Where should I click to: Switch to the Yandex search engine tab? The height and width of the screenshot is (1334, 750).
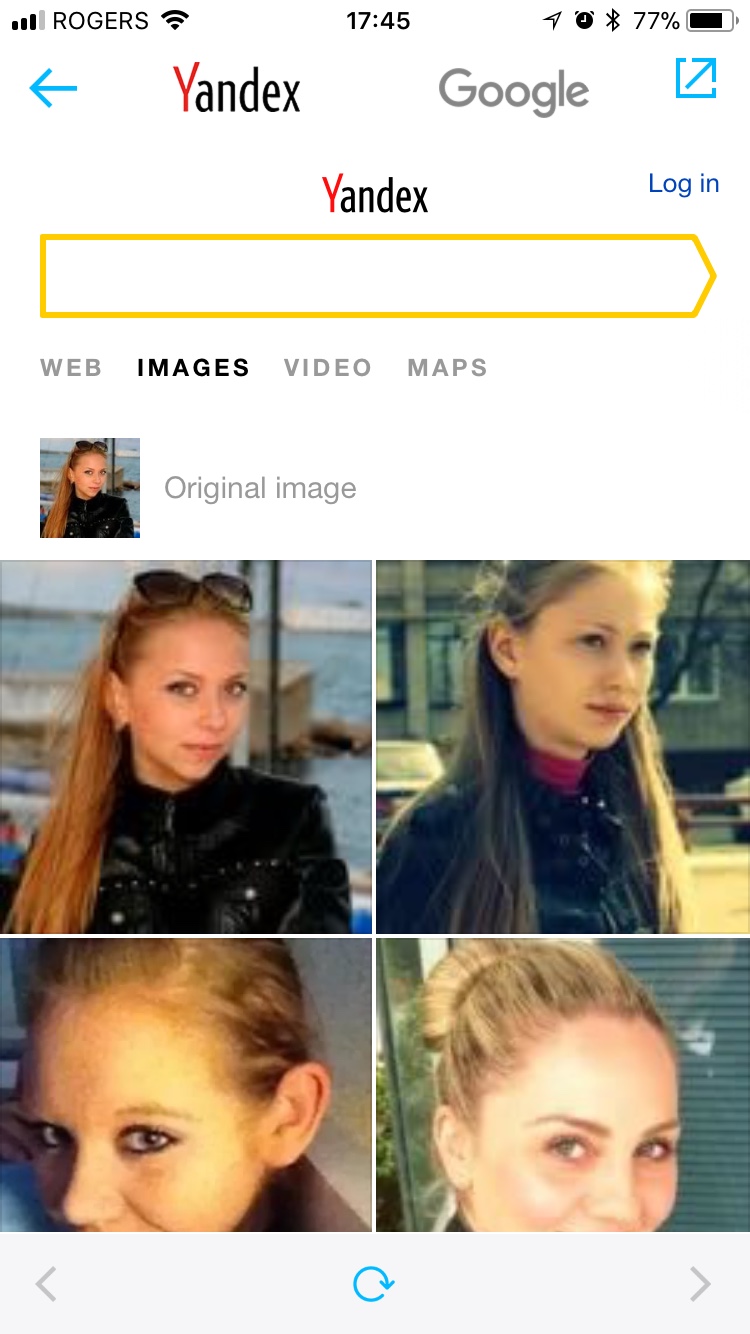[x=237, y=89]
